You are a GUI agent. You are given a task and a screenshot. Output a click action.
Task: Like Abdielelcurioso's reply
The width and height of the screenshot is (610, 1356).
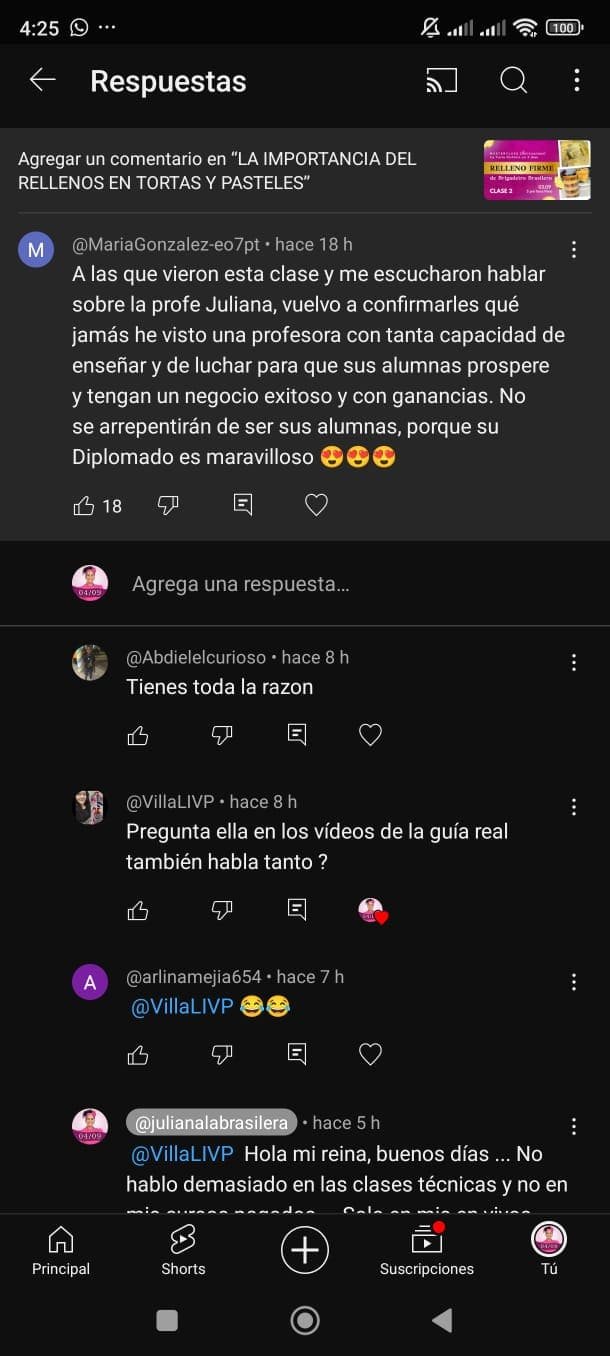(x=138, y=736)
